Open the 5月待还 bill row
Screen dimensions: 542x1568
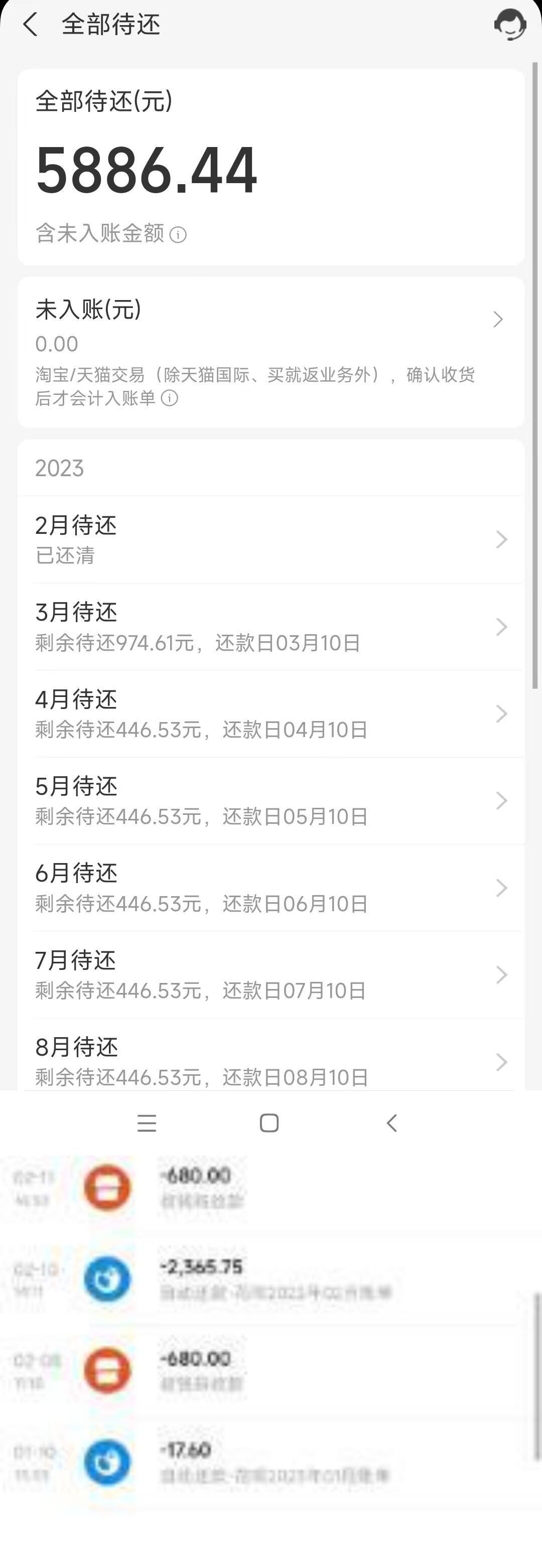(270, 801)
